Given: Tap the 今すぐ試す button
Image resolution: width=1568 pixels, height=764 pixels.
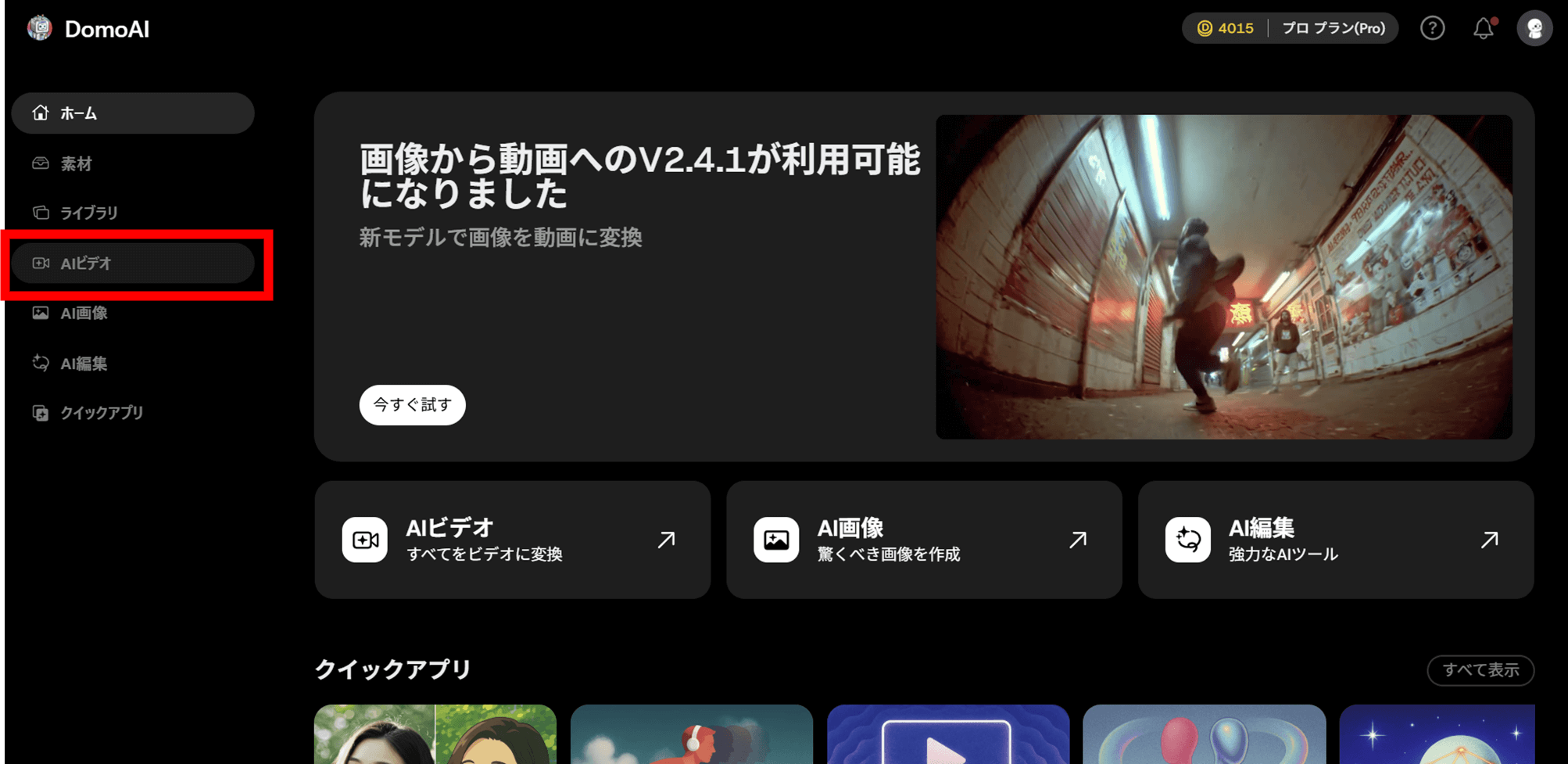Looking at the screenshot, I should 412,405.
